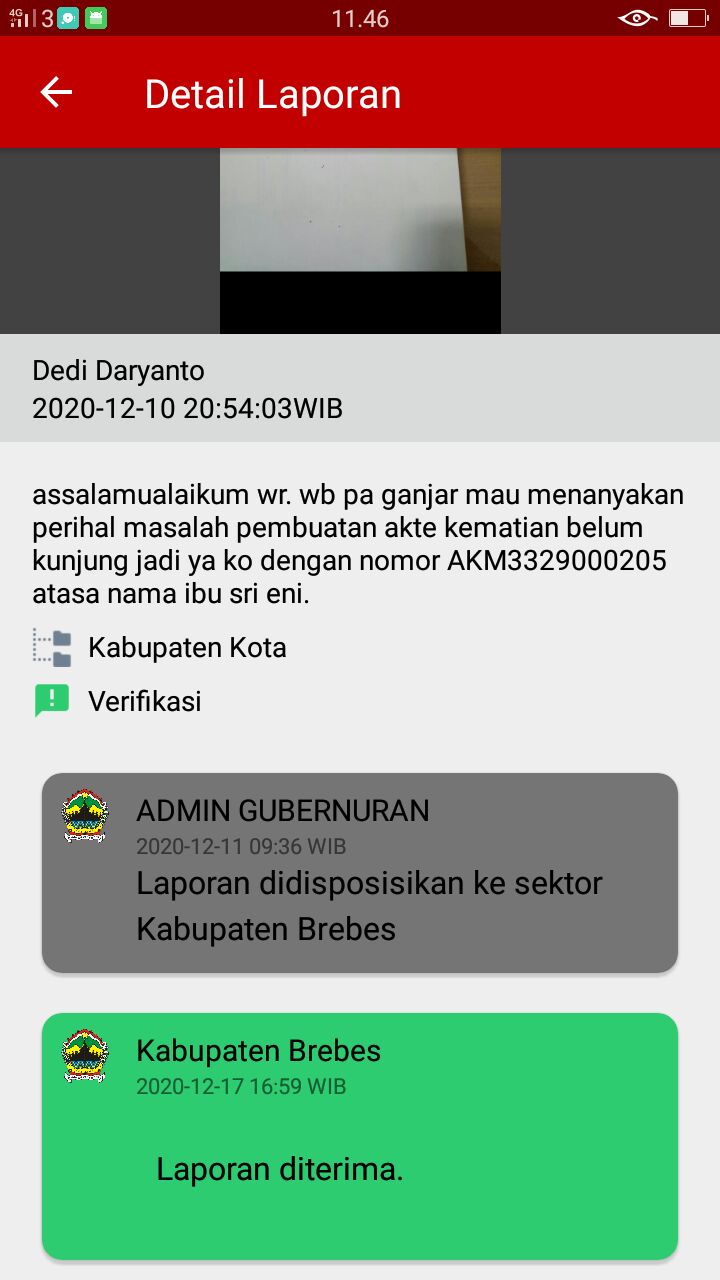Go back from Detail Laporan
720x1280 pixels.
pyautogui.click(x=56, y=93)
